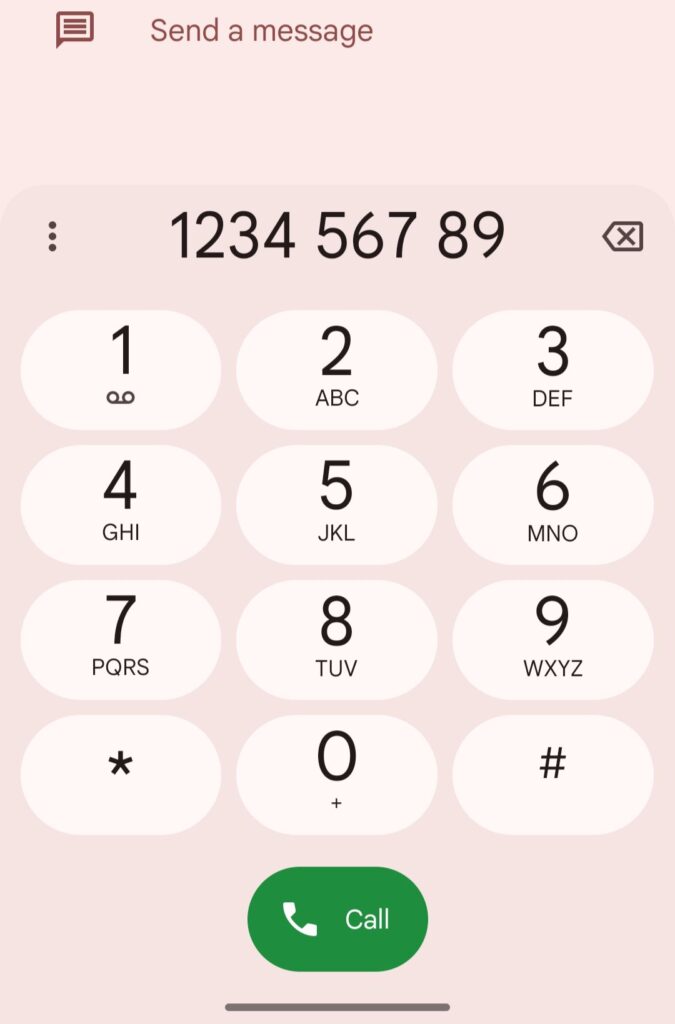Tap the 3 DEF key
Image resolution: width=675 pixels, height=1024 pixels.
pyautogui.click(x=552, y=370)
